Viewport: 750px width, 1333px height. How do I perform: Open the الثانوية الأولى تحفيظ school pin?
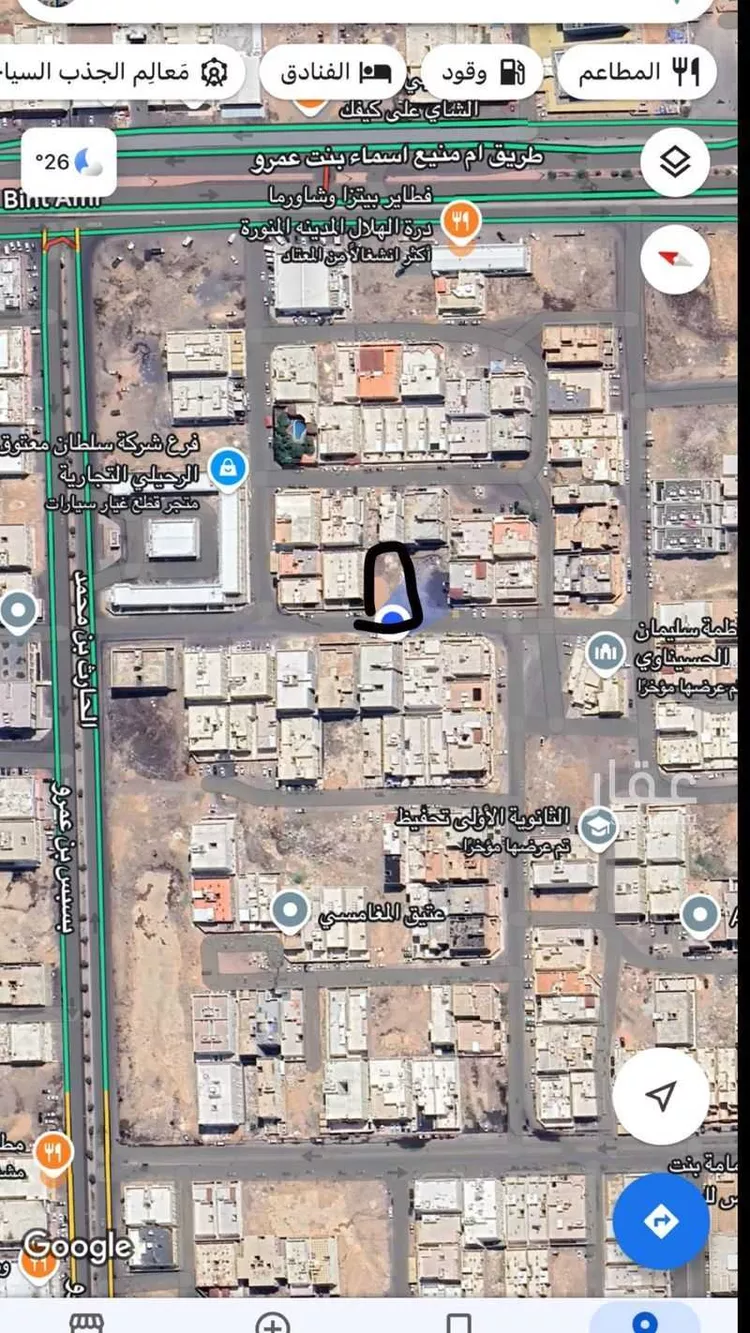tap(598, 828)
